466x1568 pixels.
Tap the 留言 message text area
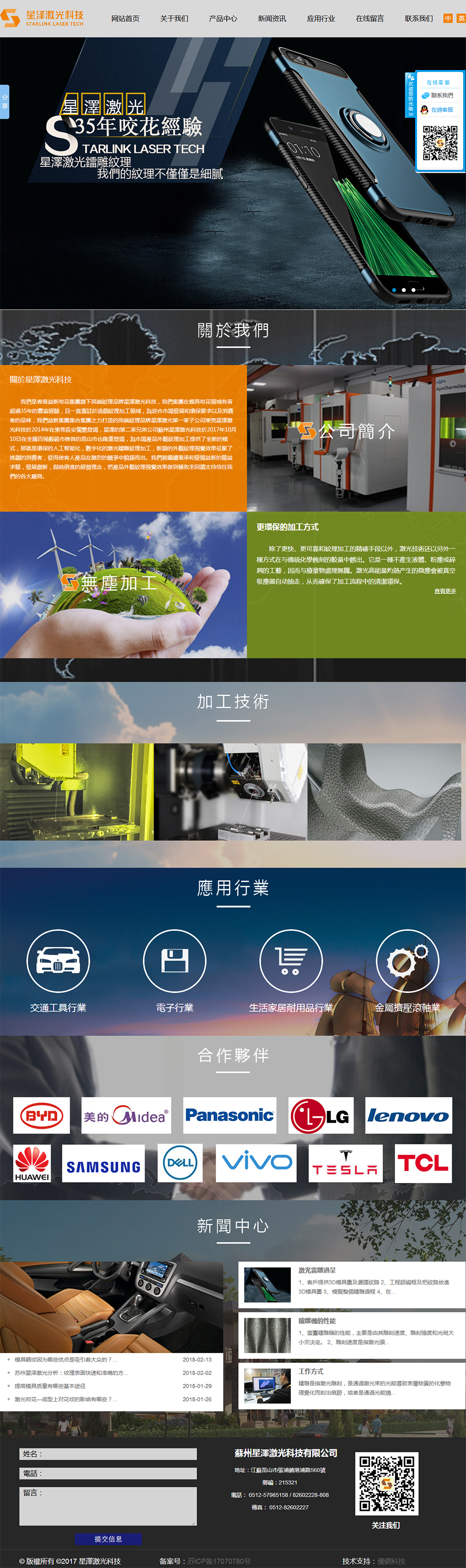point(108,1506)
